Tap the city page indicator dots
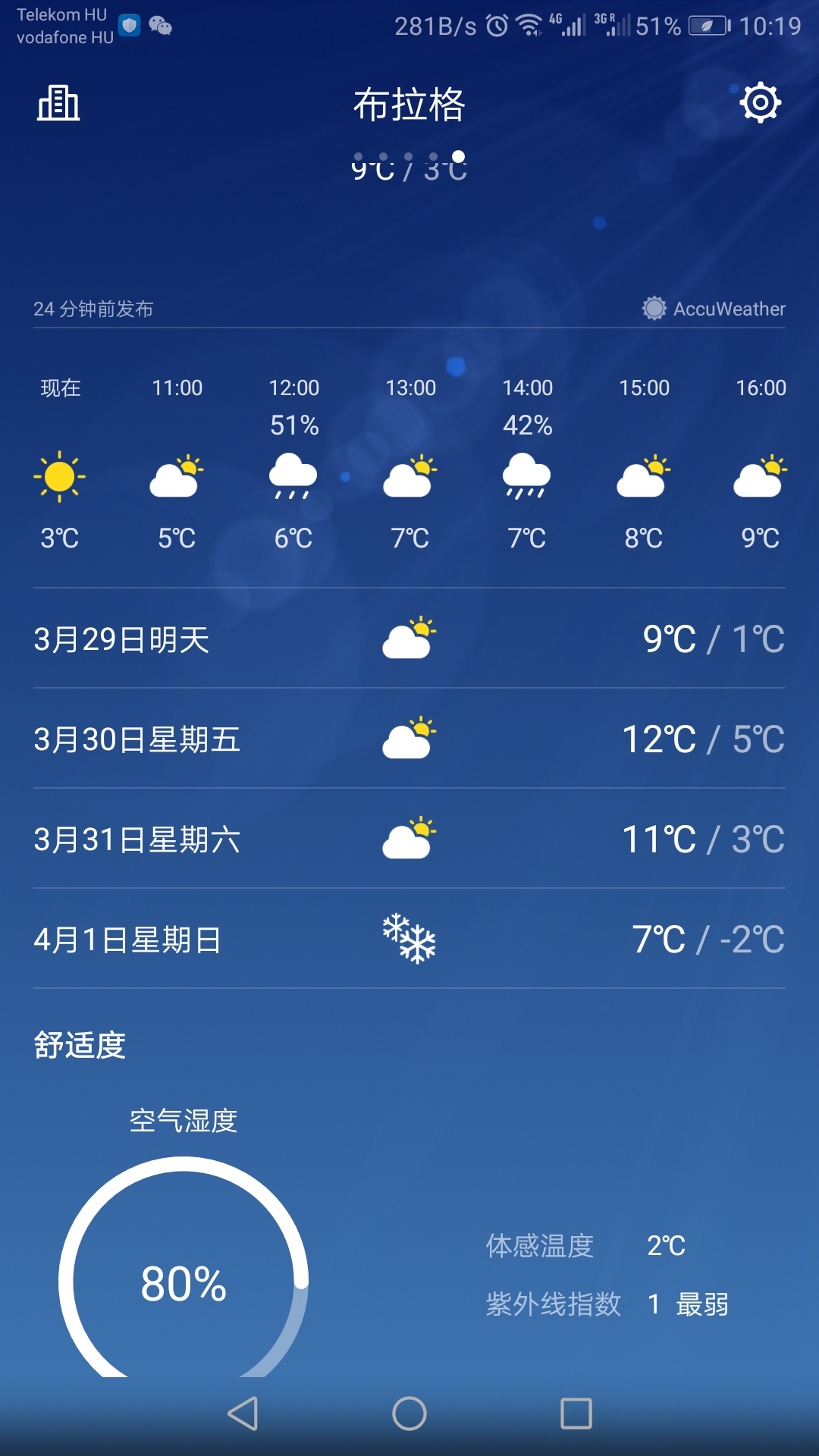The height and width of the screenshot is (1456, 819). [x=409, y=156]
